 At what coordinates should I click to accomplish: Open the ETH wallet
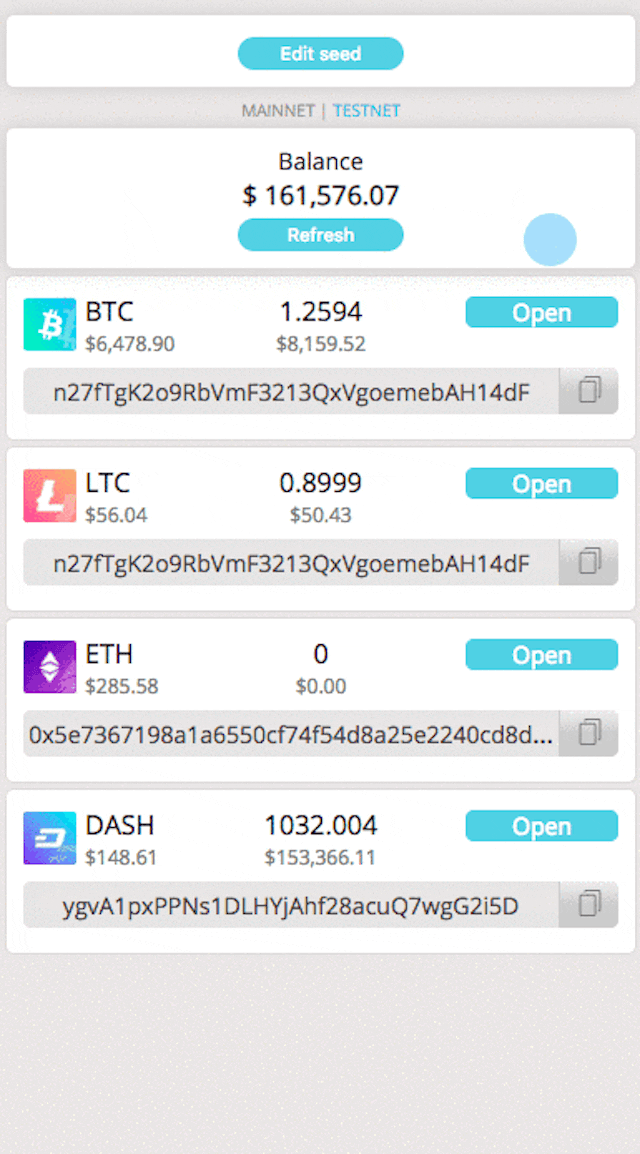click(x=541, y=655)
